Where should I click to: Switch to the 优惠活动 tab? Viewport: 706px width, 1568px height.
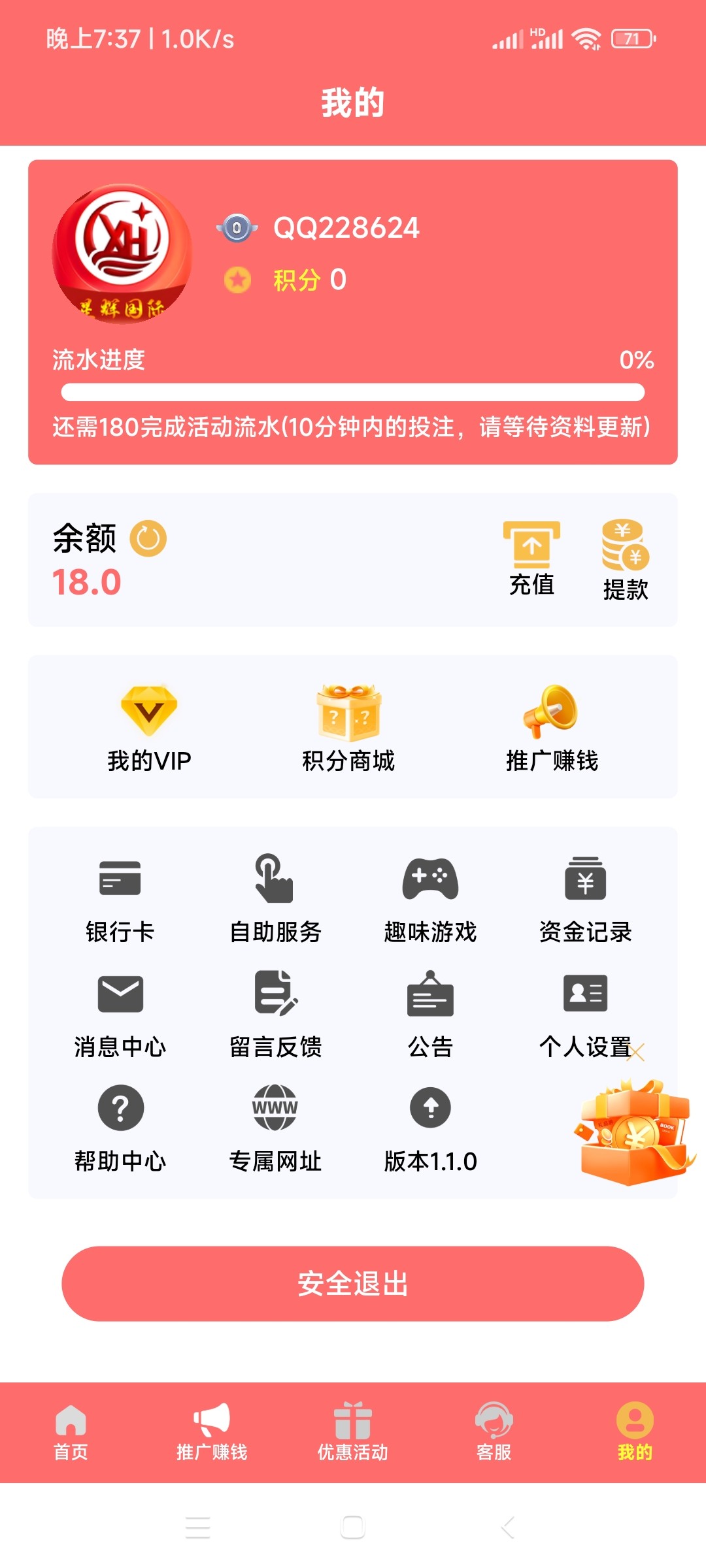click(353, 1432)
